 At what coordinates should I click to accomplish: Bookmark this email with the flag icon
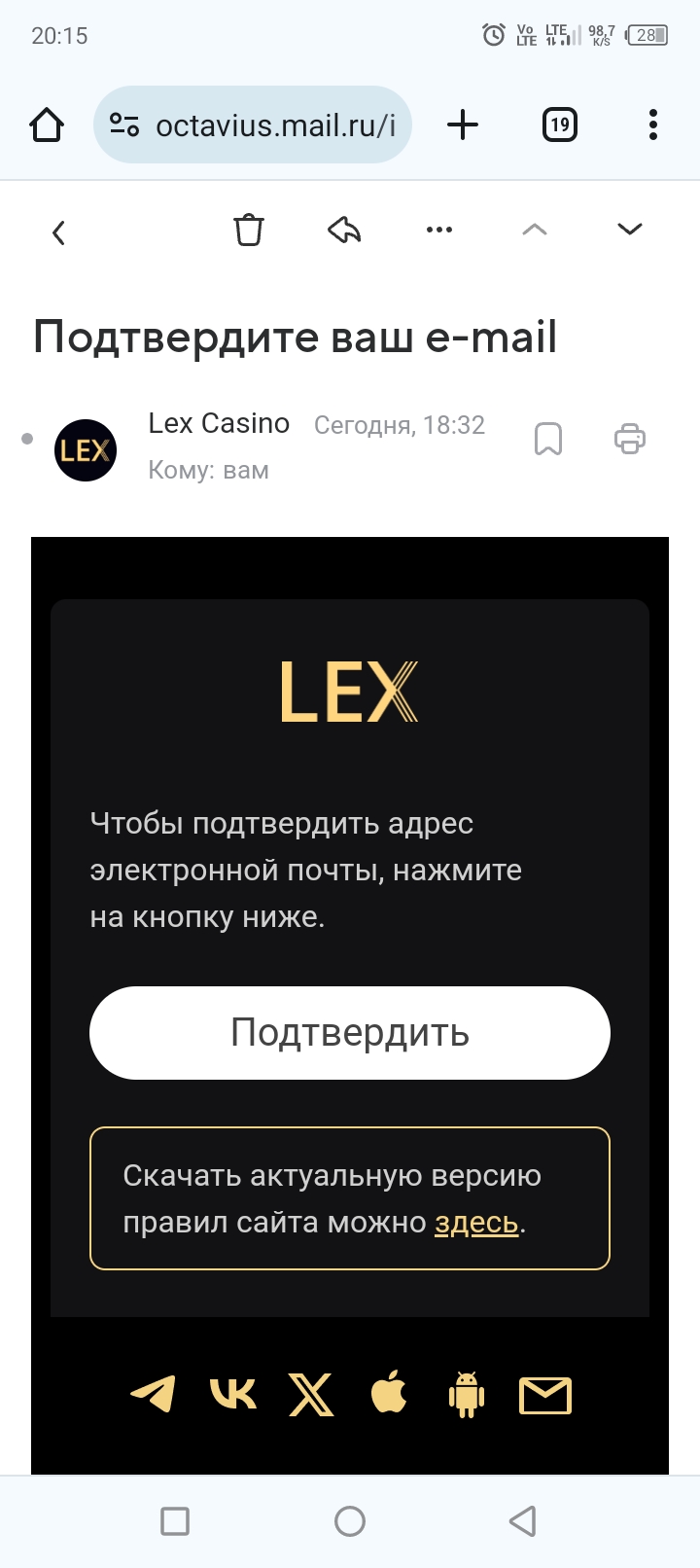point(548,439)
